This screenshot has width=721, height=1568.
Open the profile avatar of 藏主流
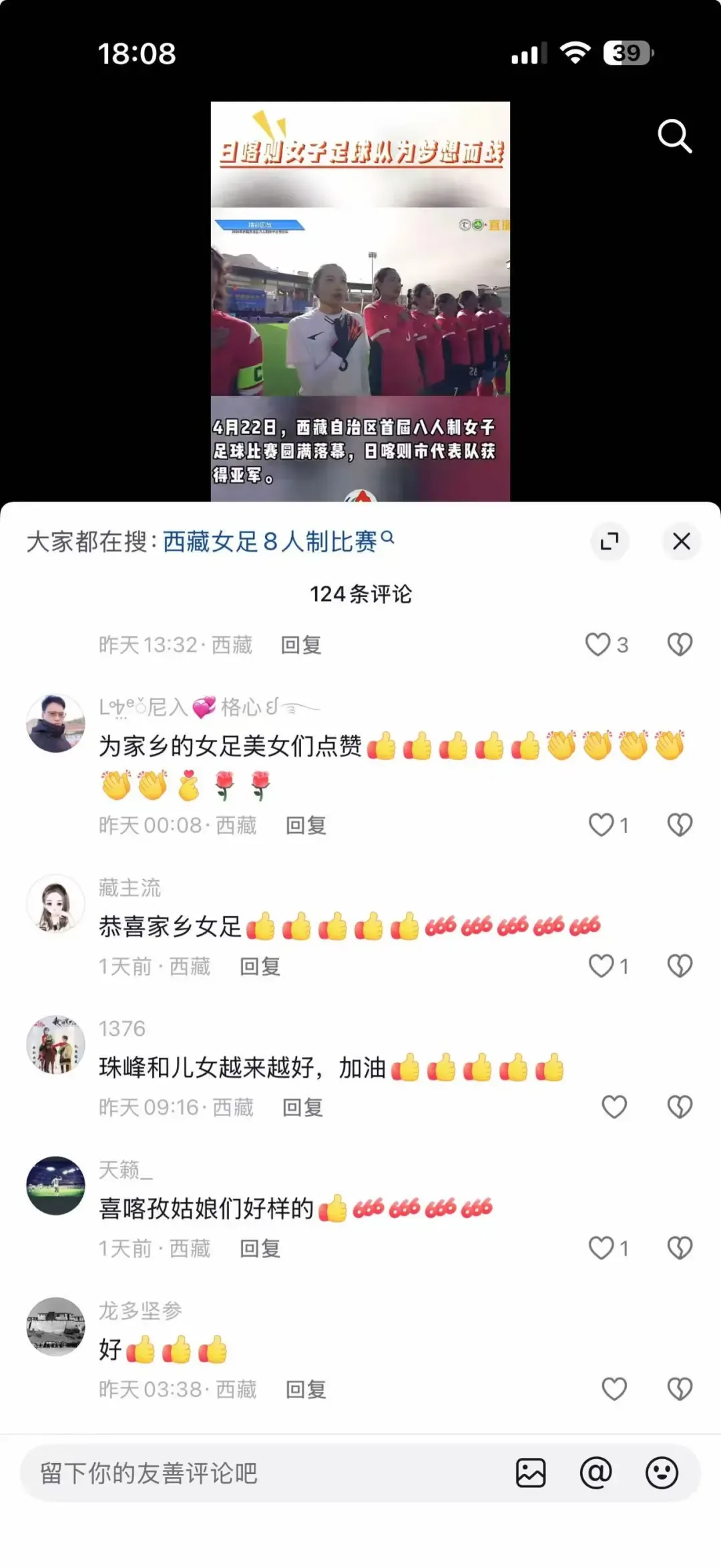pyautogui.click(x=55, y=904)
